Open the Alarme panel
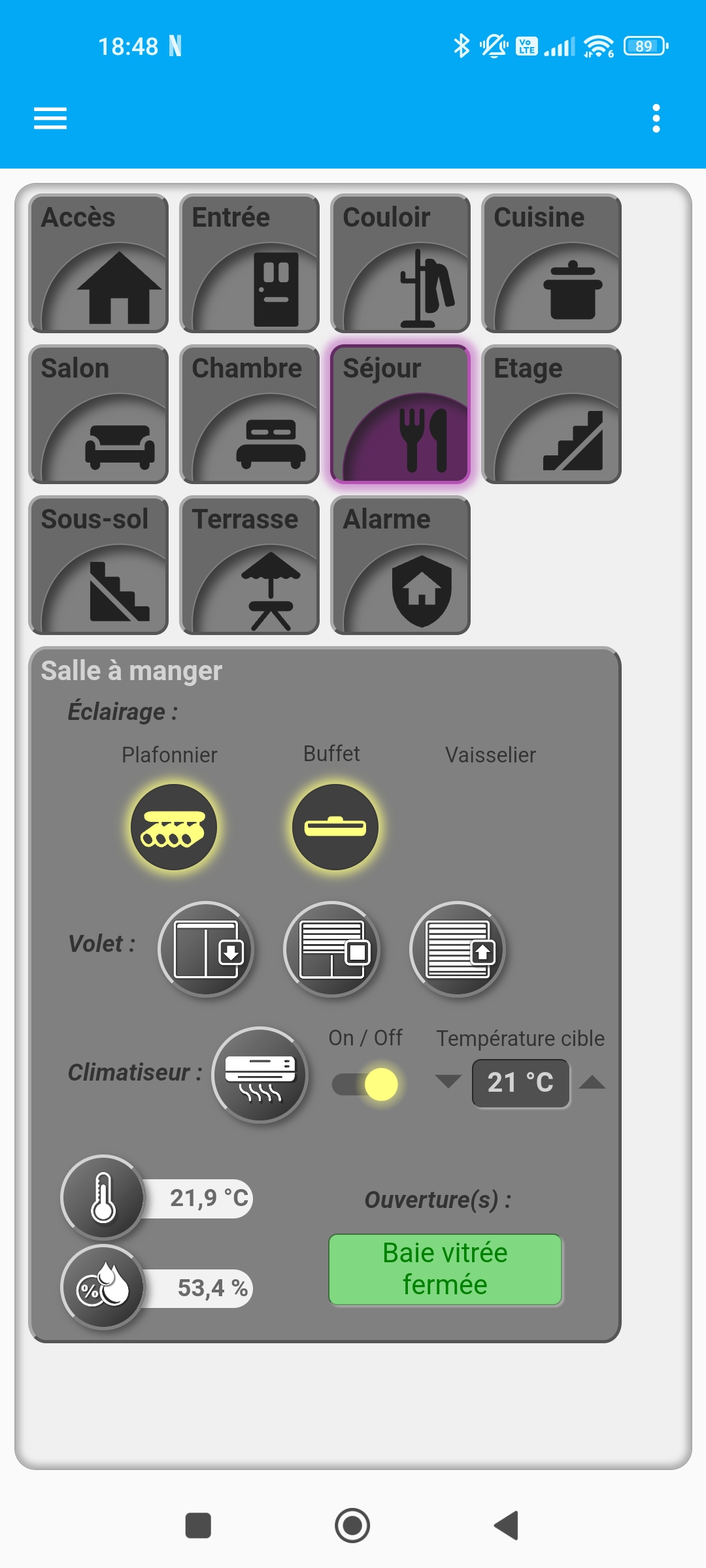This screenshot has width=706, height=1568. click(401, 565)
